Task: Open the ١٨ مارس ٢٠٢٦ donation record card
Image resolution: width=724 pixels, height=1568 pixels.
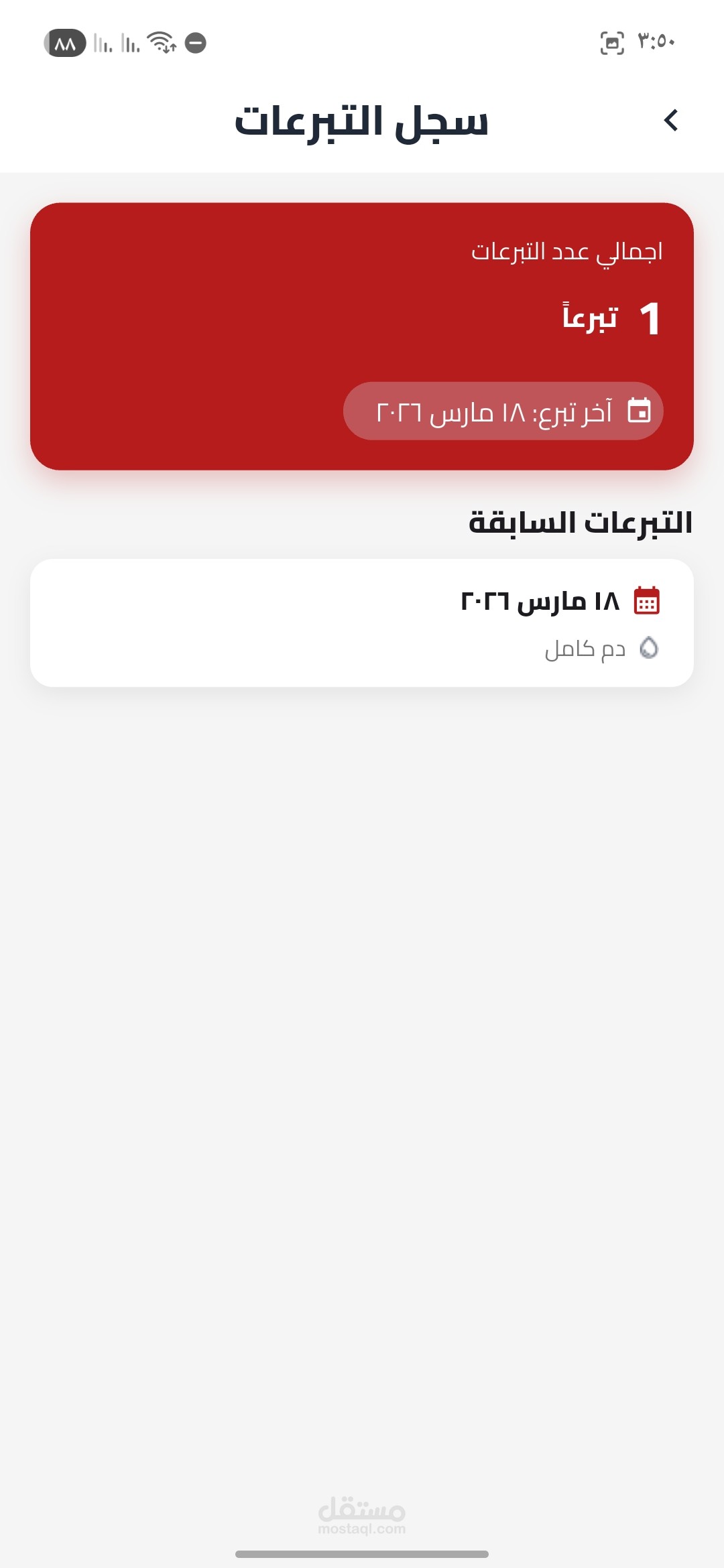Action: pyautogui.click(x=362, y=623)
